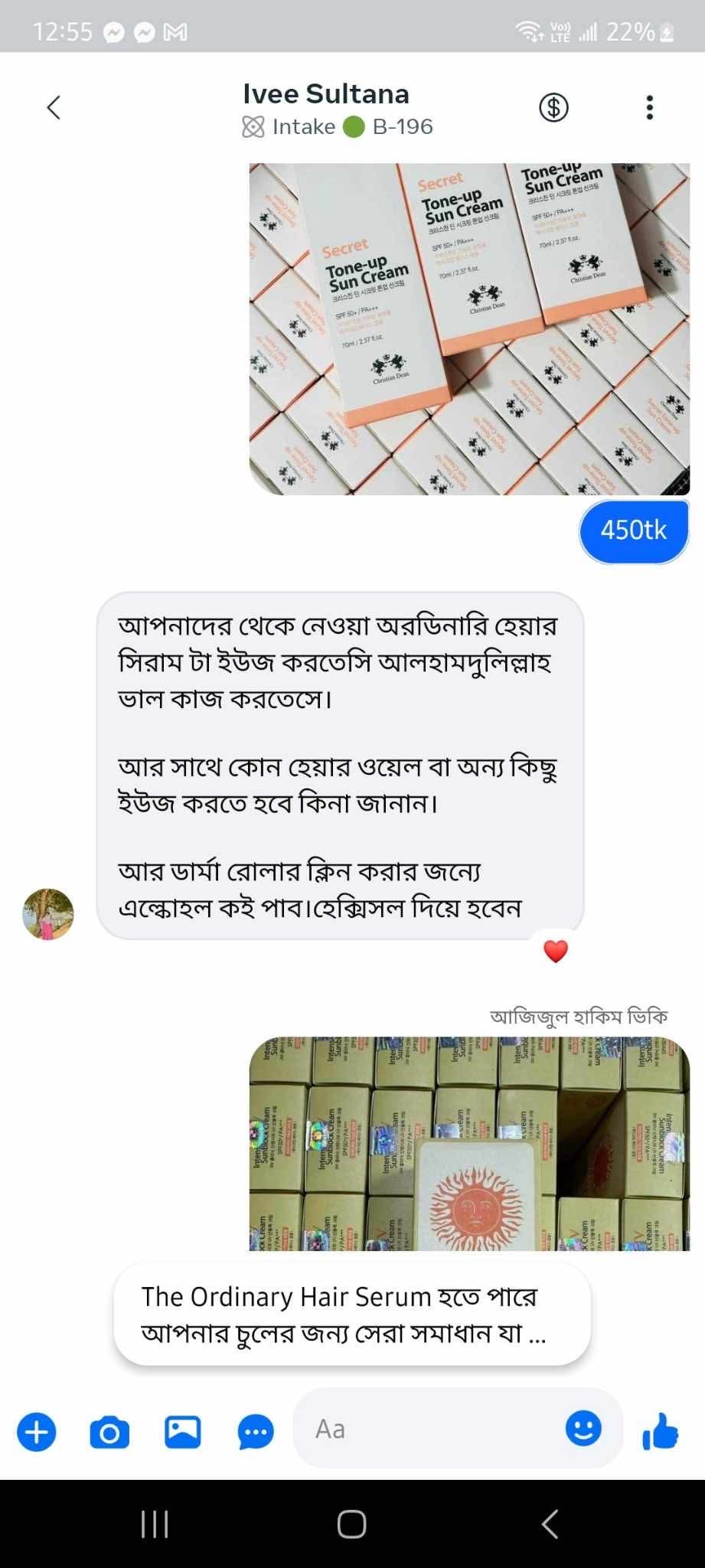View Ivee Sultana's profile picture

pos(48,914)
